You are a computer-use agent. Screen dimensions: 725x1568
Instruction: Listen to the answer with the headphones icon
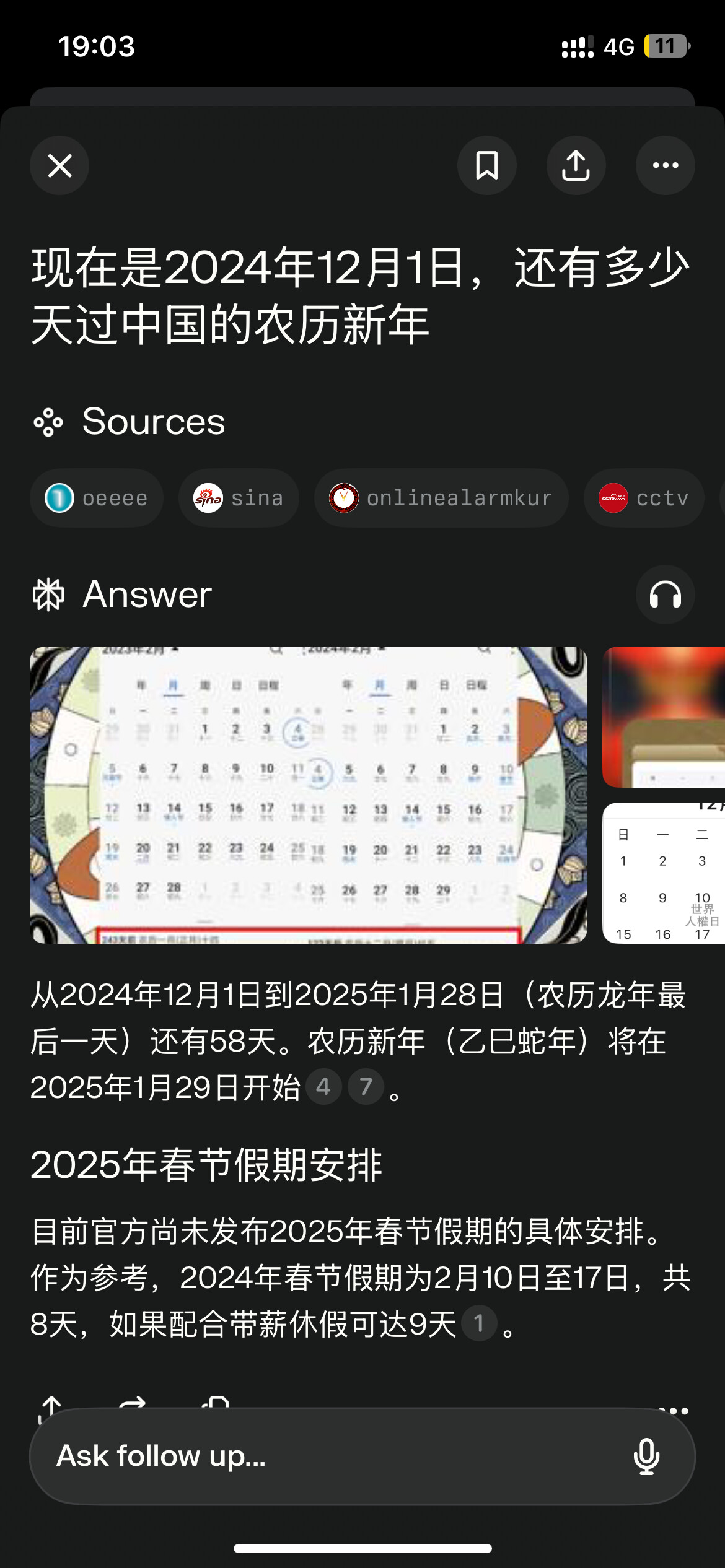666,595
